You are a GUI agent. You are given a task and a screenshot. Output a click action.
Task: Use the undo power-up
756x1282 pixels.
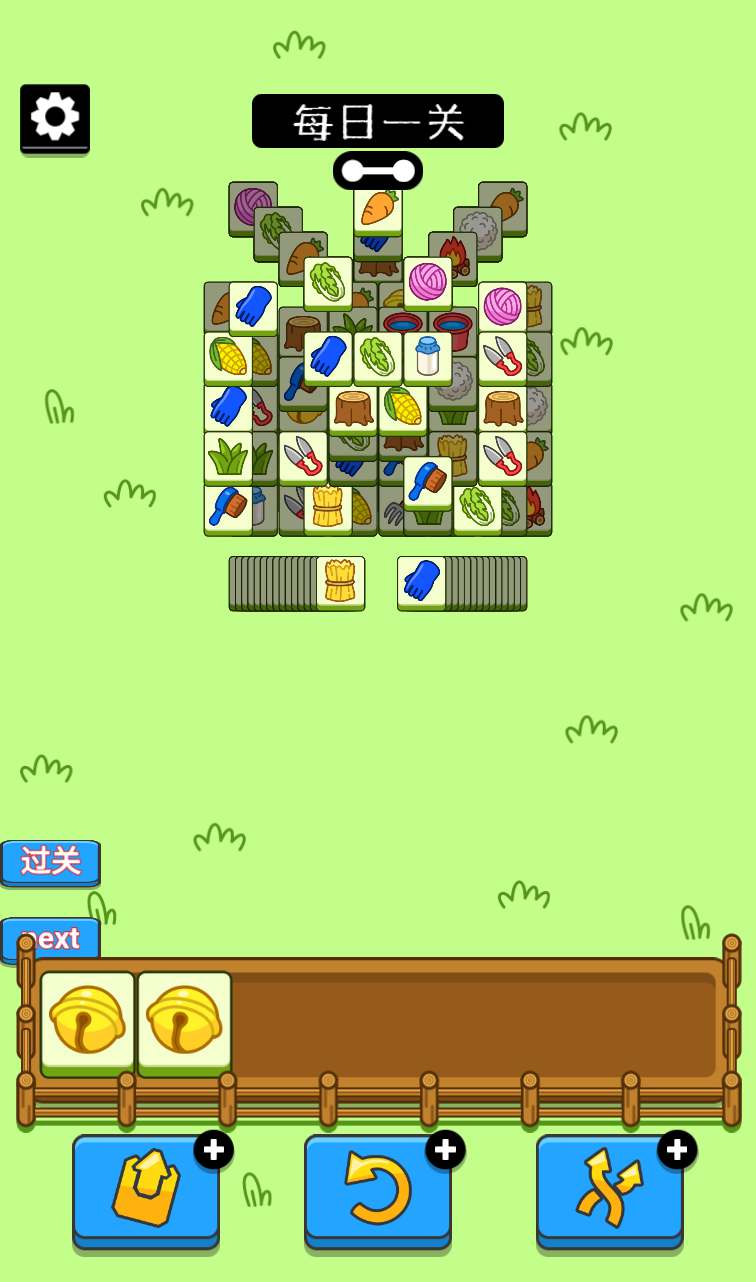coord(378,1187)
